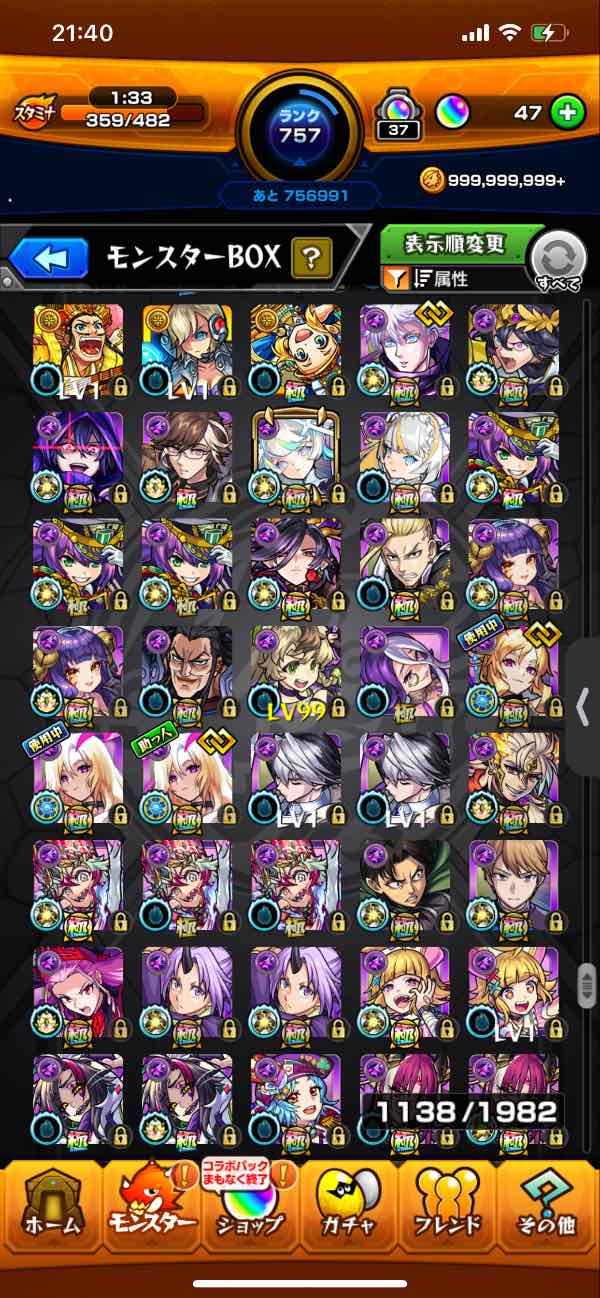The width and height of the screenshot is (600, 1298).
Task: Open the その他 tab
Action: coord(547,1213)
